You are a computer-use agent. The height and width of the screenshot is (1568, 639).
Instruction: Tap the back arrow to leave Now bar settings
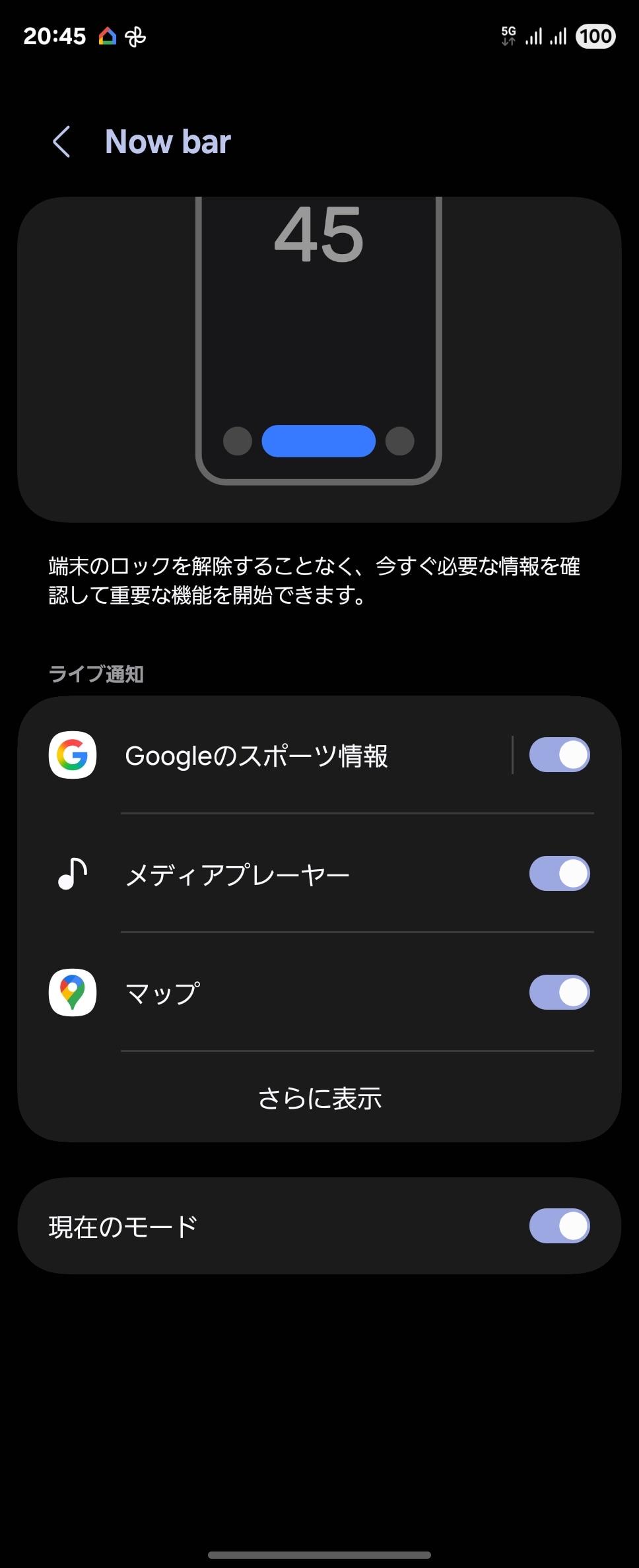click(x=61, y=141)
